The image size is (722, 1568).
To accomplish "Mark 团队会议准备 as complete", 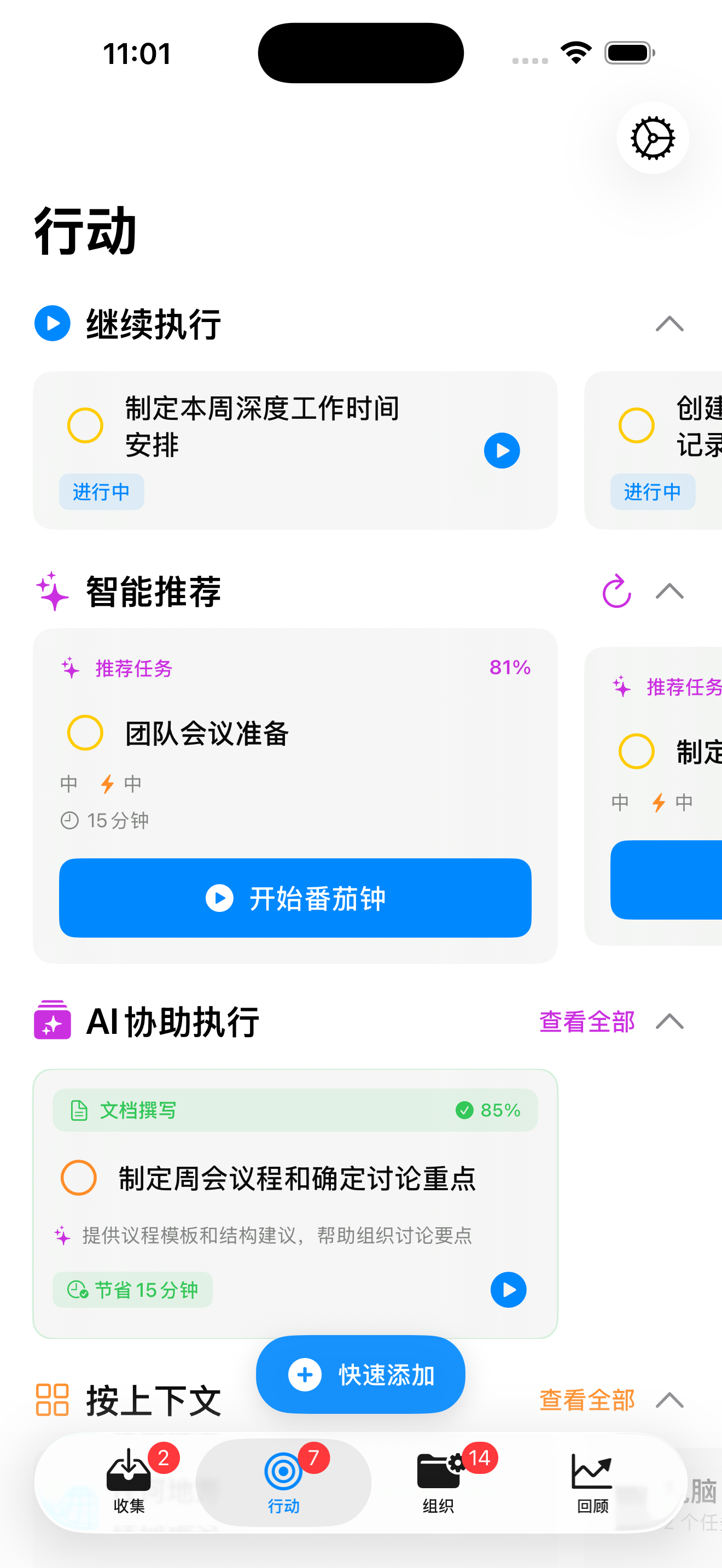I will (x=85, y=733).
